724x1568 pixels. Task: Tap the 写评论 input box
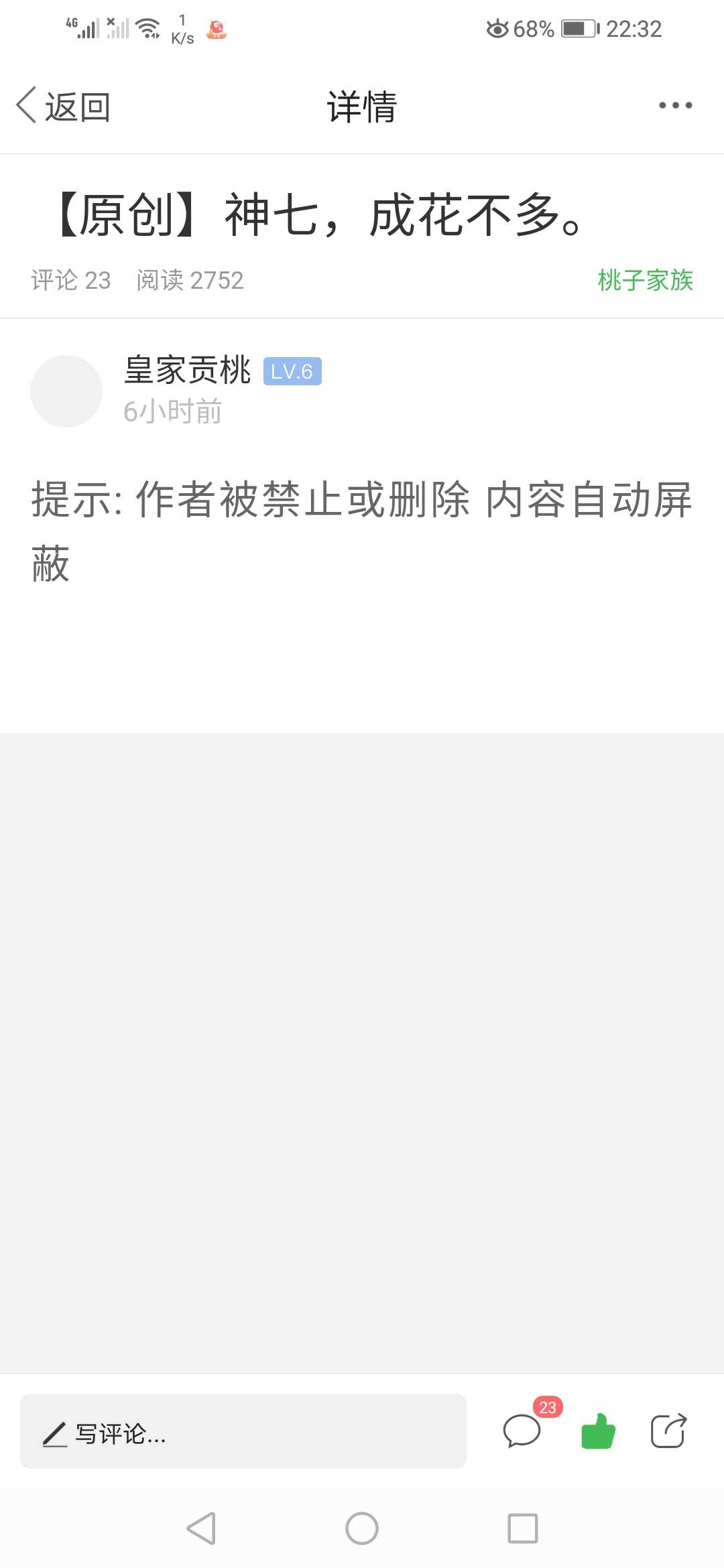point(243,1431)
